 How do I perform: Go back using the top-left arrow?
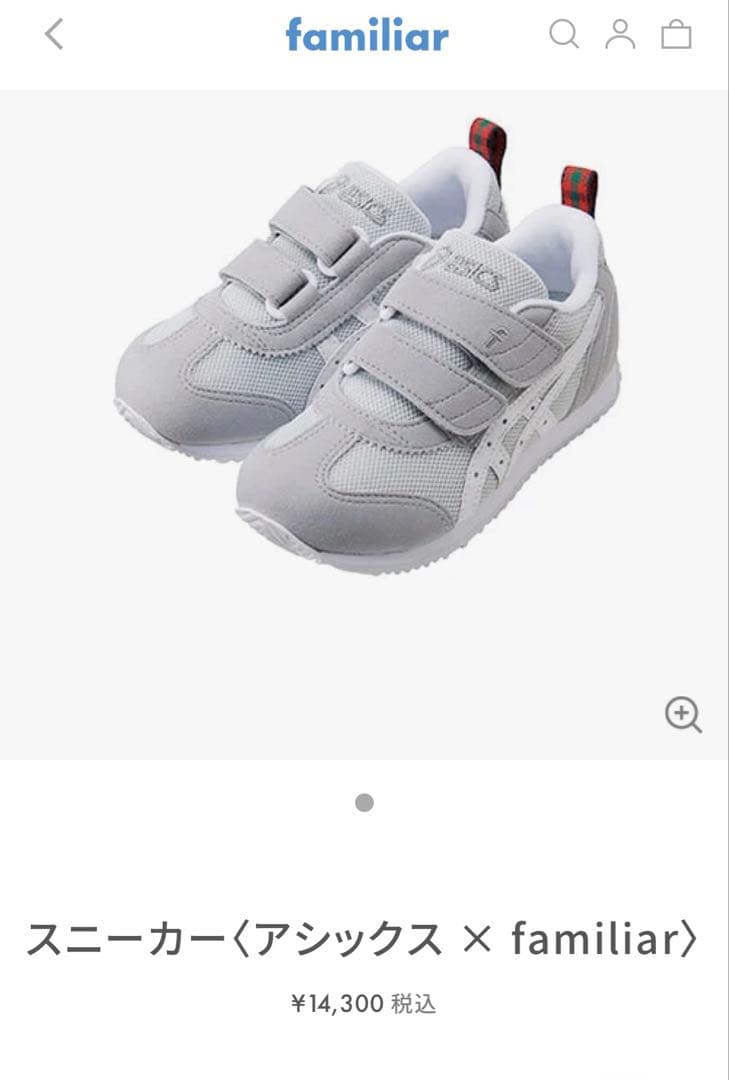(54, 35)
